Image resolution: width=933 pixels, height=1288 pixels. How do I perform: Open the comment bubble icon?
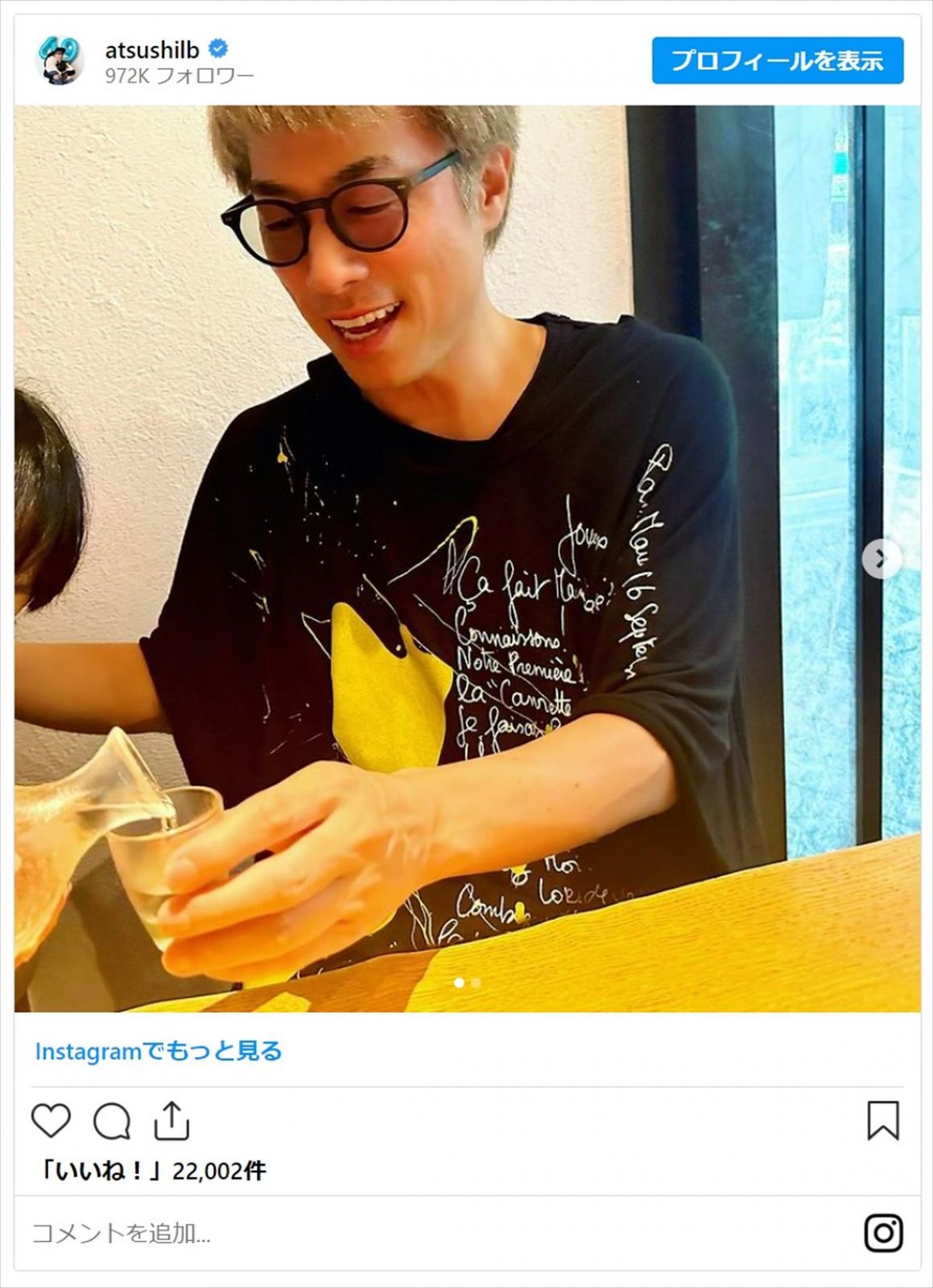(112, 1121)
